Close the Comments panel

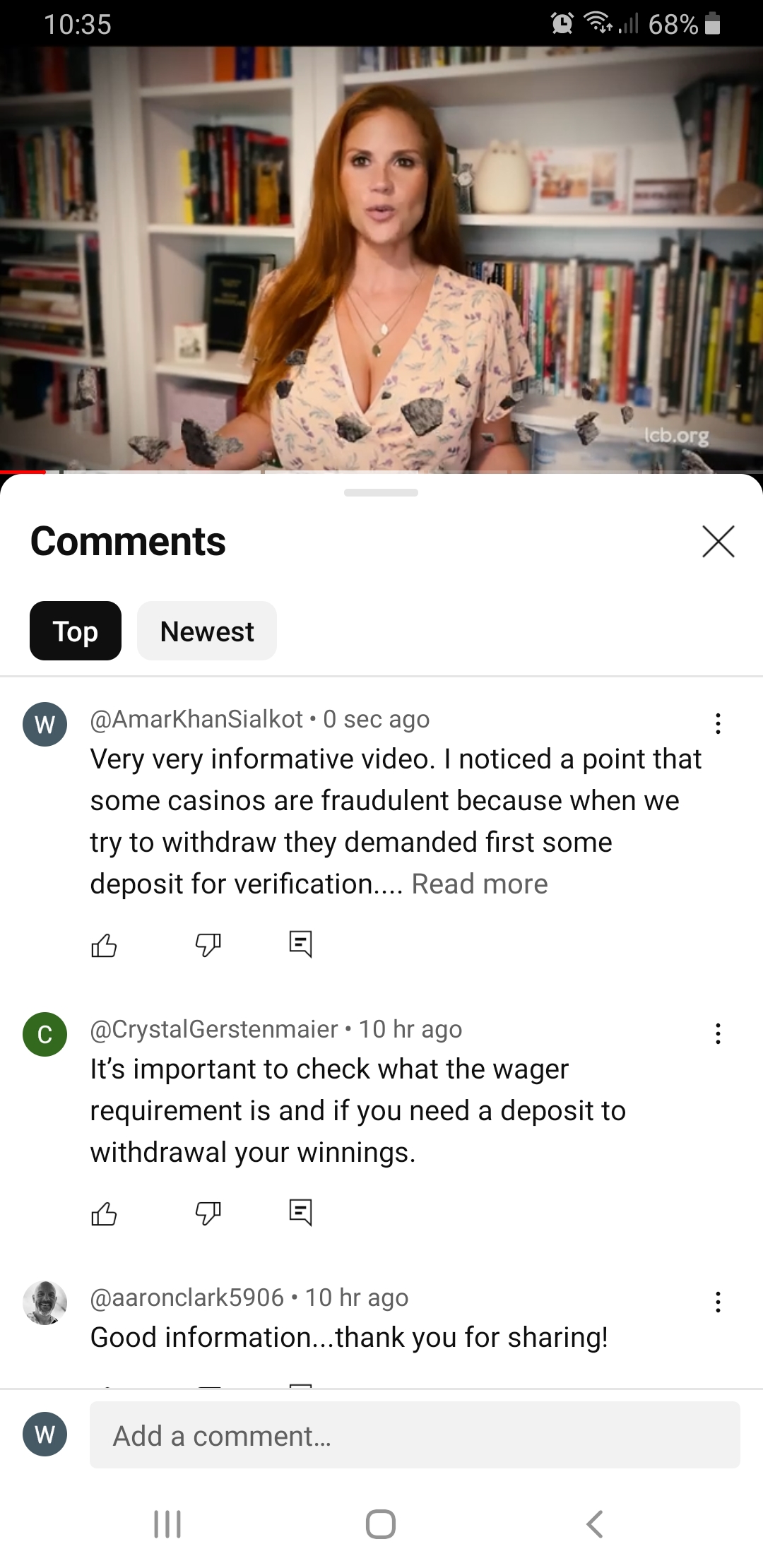[718, 542]
